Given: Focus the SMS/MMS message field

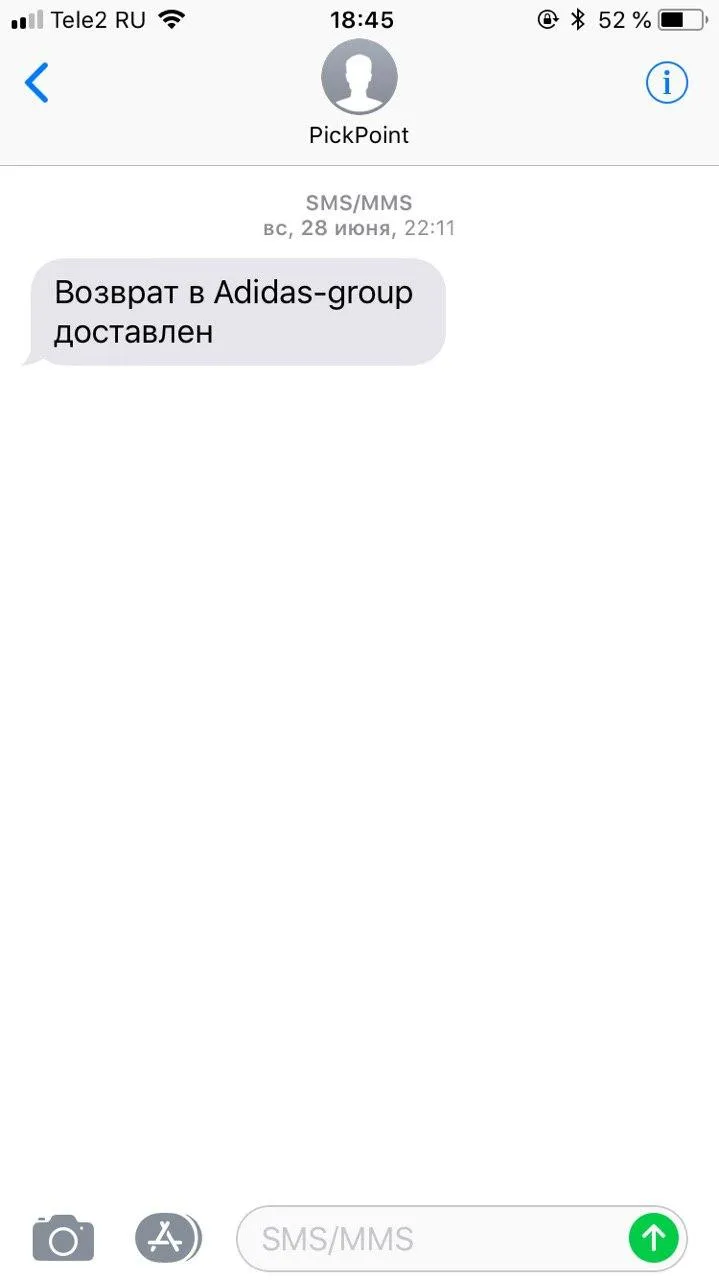Looking at the screenshot, I should 430,1239.
